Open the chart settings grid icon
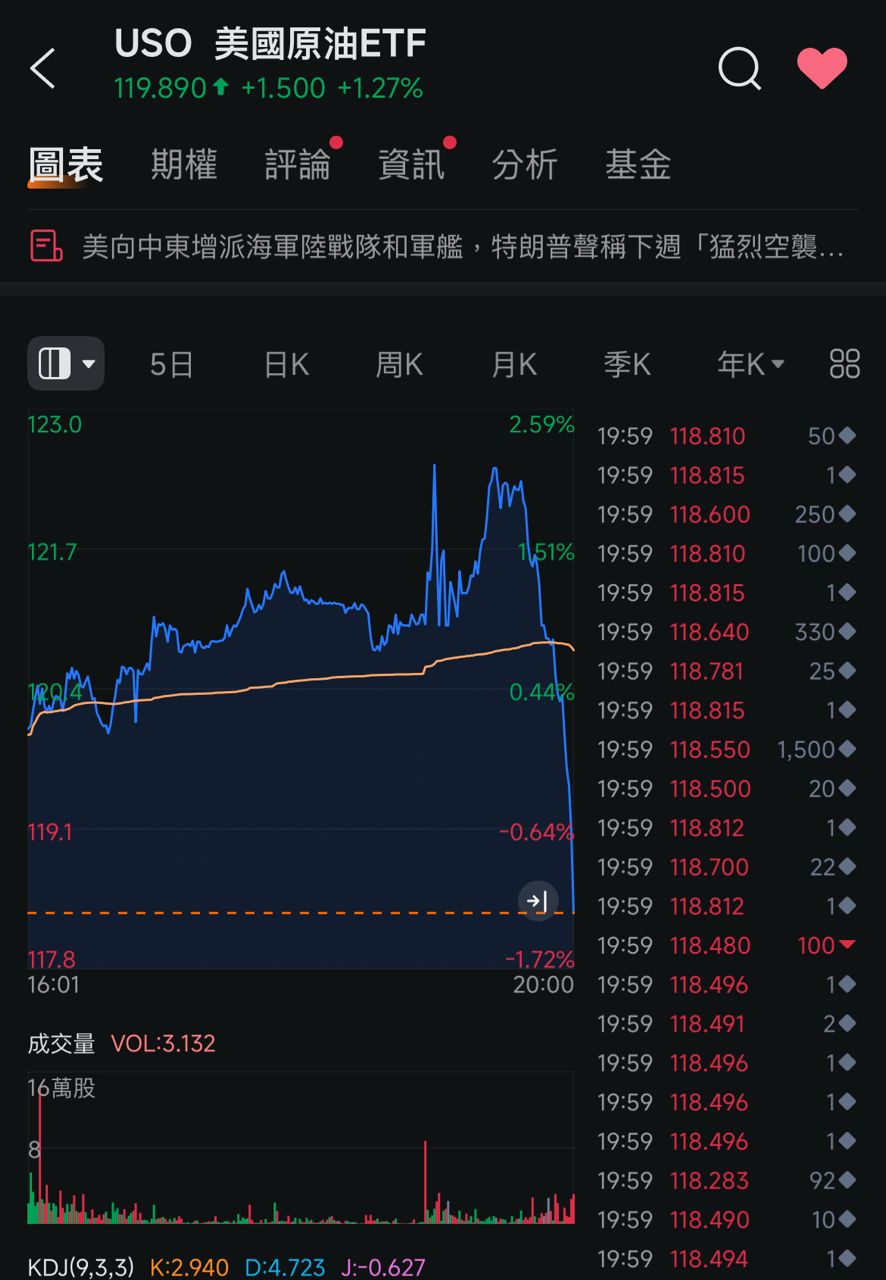The height and width of the screenshot is (1280, 886). click(x=845, y=364)
